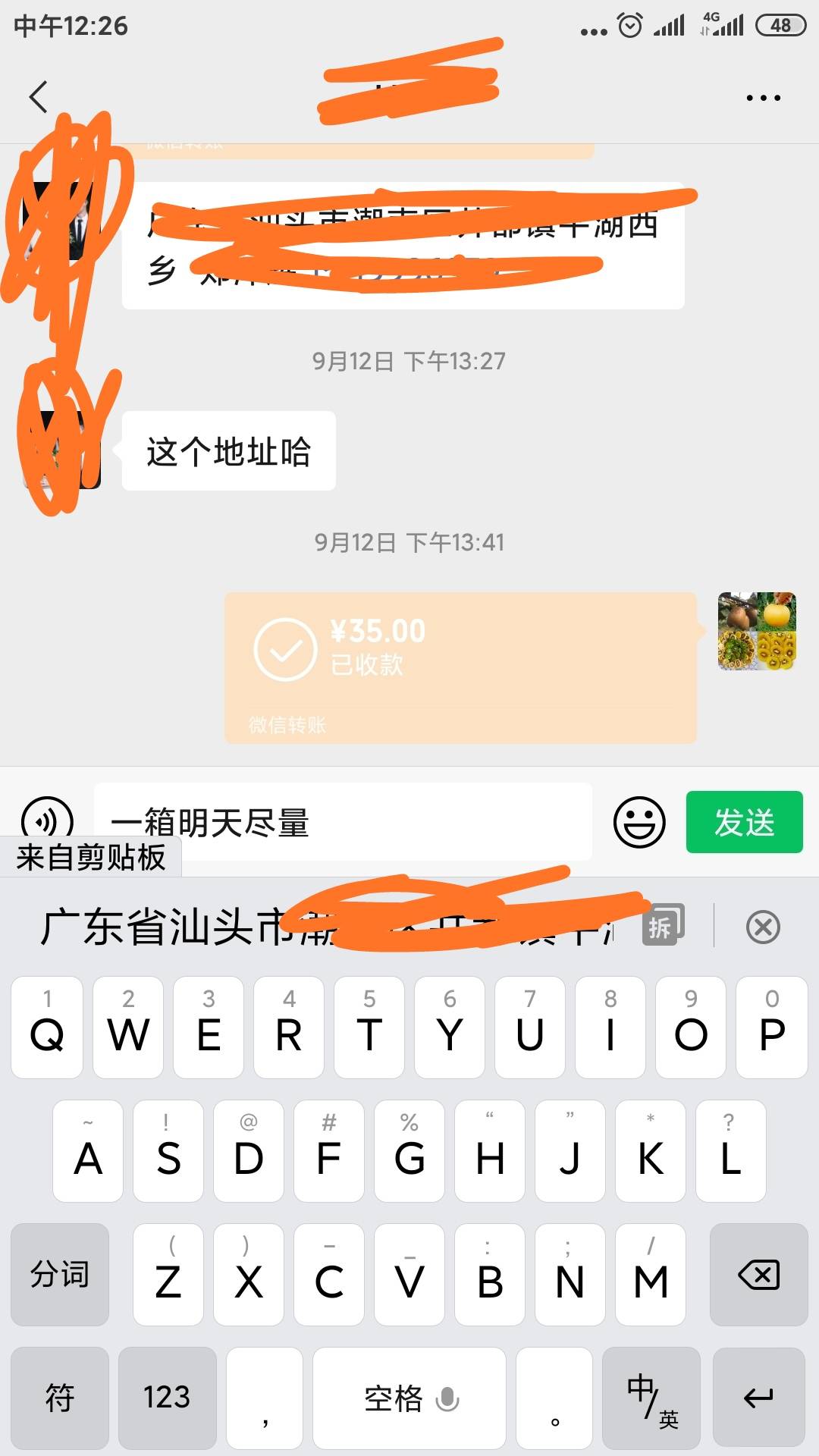This screenshot has width=819, height=1456.
Task: Delete a character with backspace key
Action: [758, 1274]
